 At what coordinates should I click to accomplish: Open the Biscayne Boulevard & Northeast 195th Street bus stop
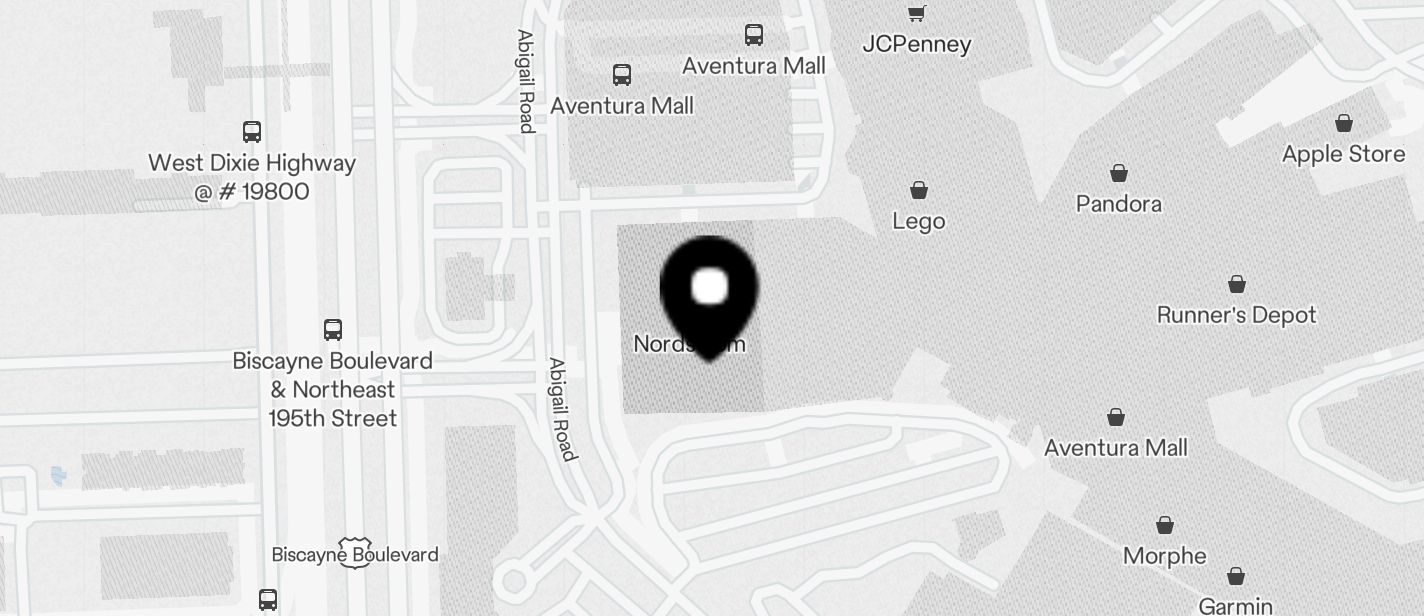click(333, 329)
